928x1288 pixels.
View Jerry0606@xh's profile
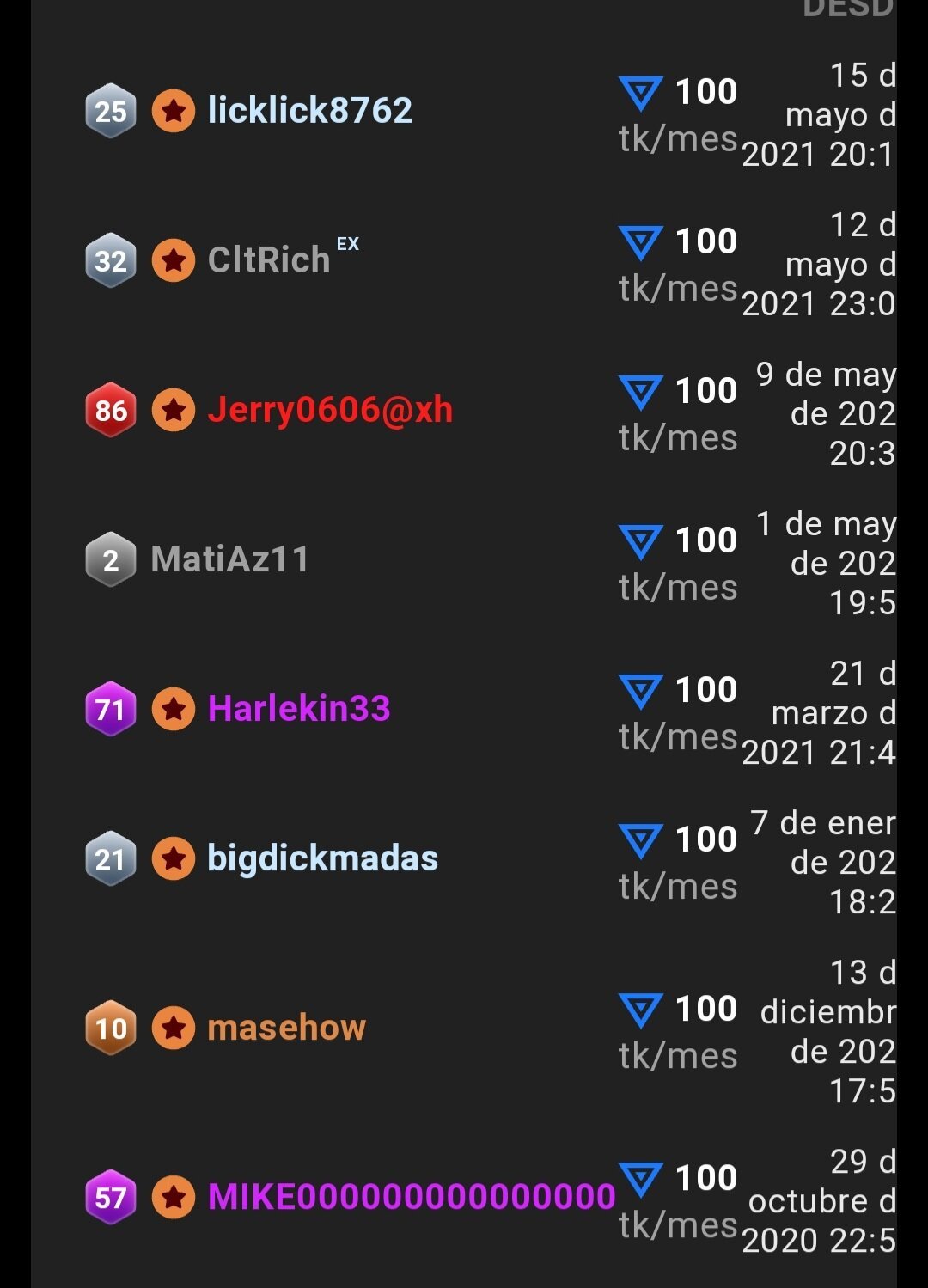pyautogui.click(x=330, y=410)
